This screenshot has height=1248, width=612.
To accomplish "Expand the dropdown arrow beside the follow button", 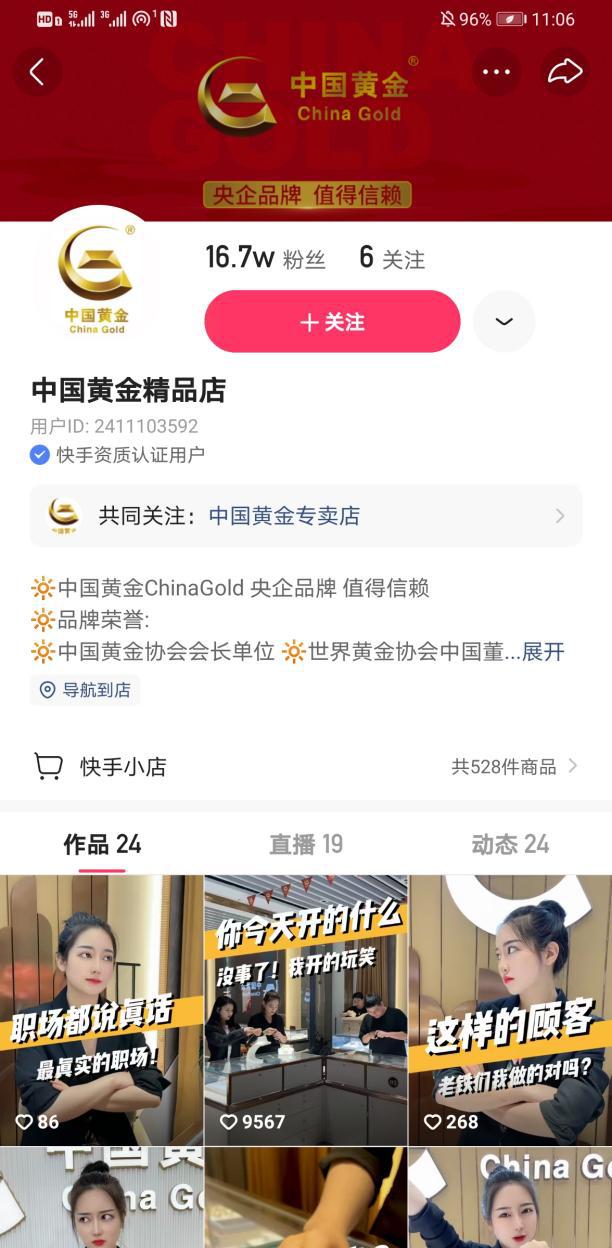I will (x=504, y=322).
